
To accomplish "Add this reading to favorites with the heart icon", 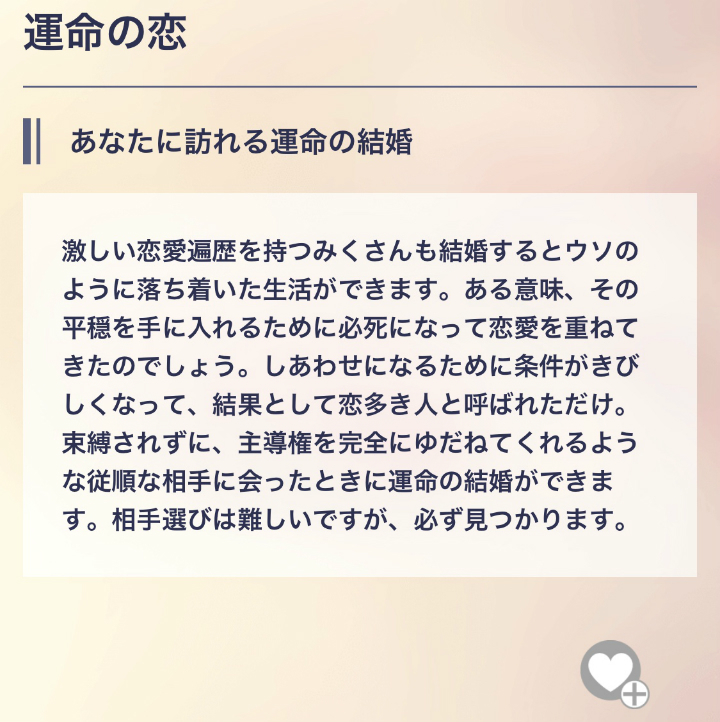I will [612, 671].
